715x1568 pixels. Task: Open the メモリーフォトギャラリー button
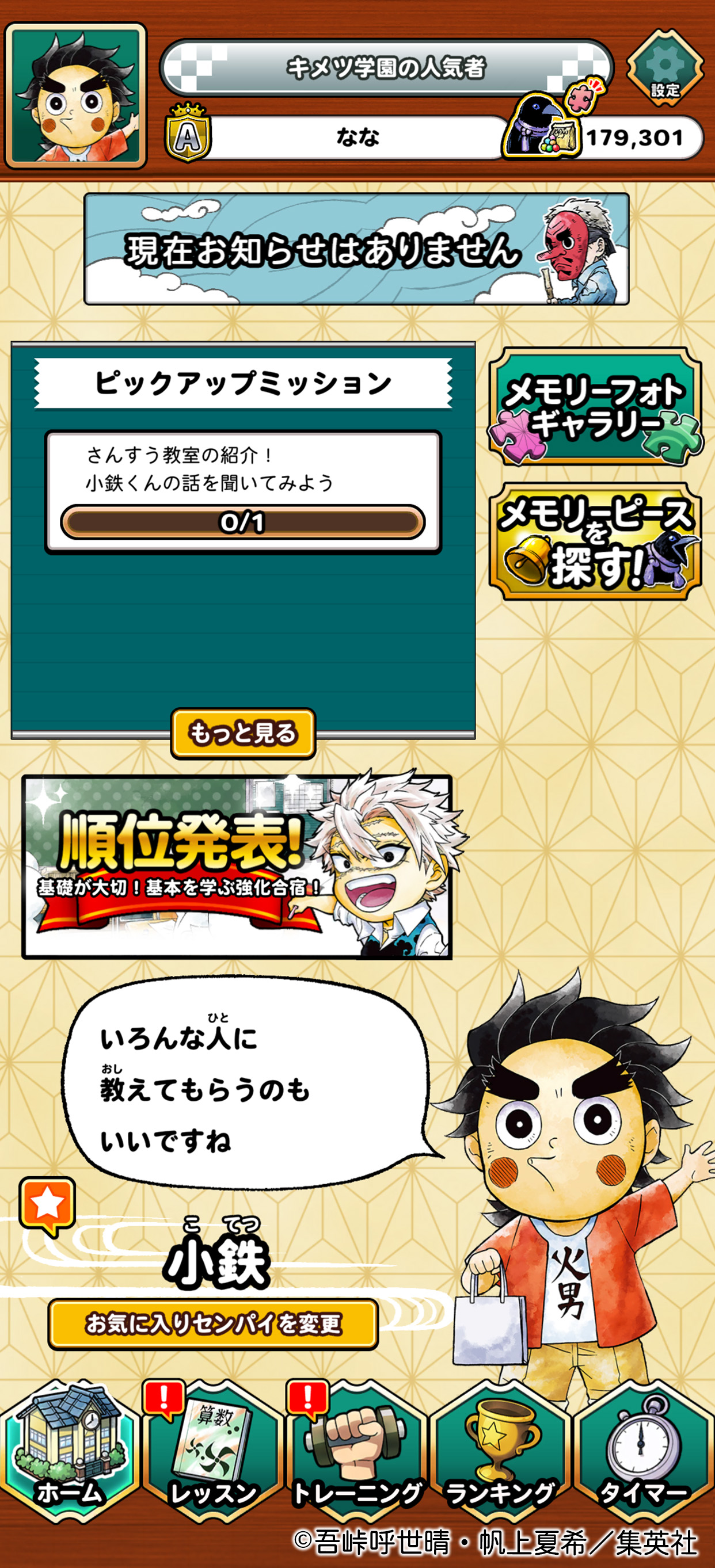tap(595, 407)
